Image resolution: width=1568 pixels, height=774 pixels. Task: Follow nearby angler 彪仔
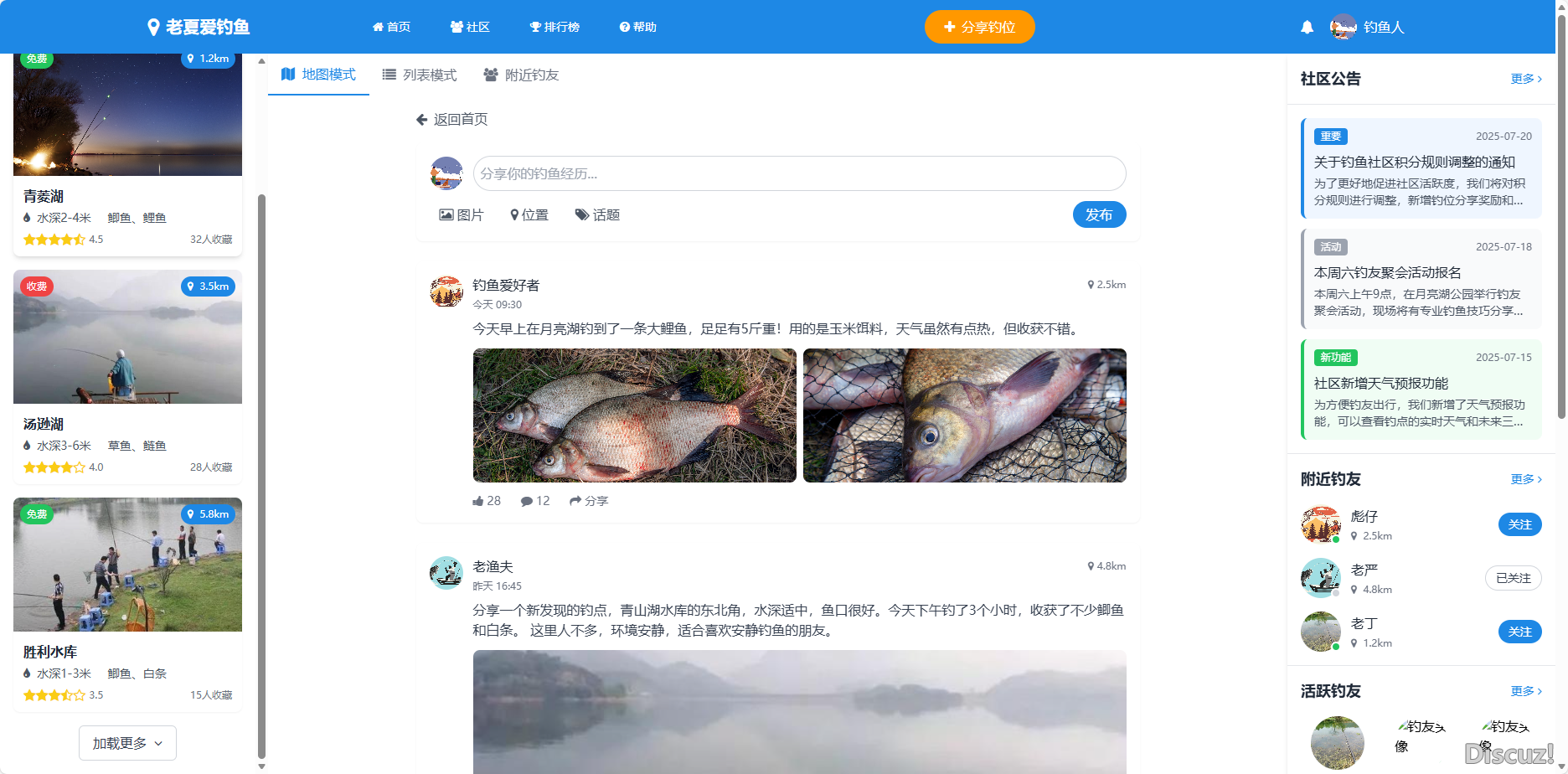point(1519,524)
